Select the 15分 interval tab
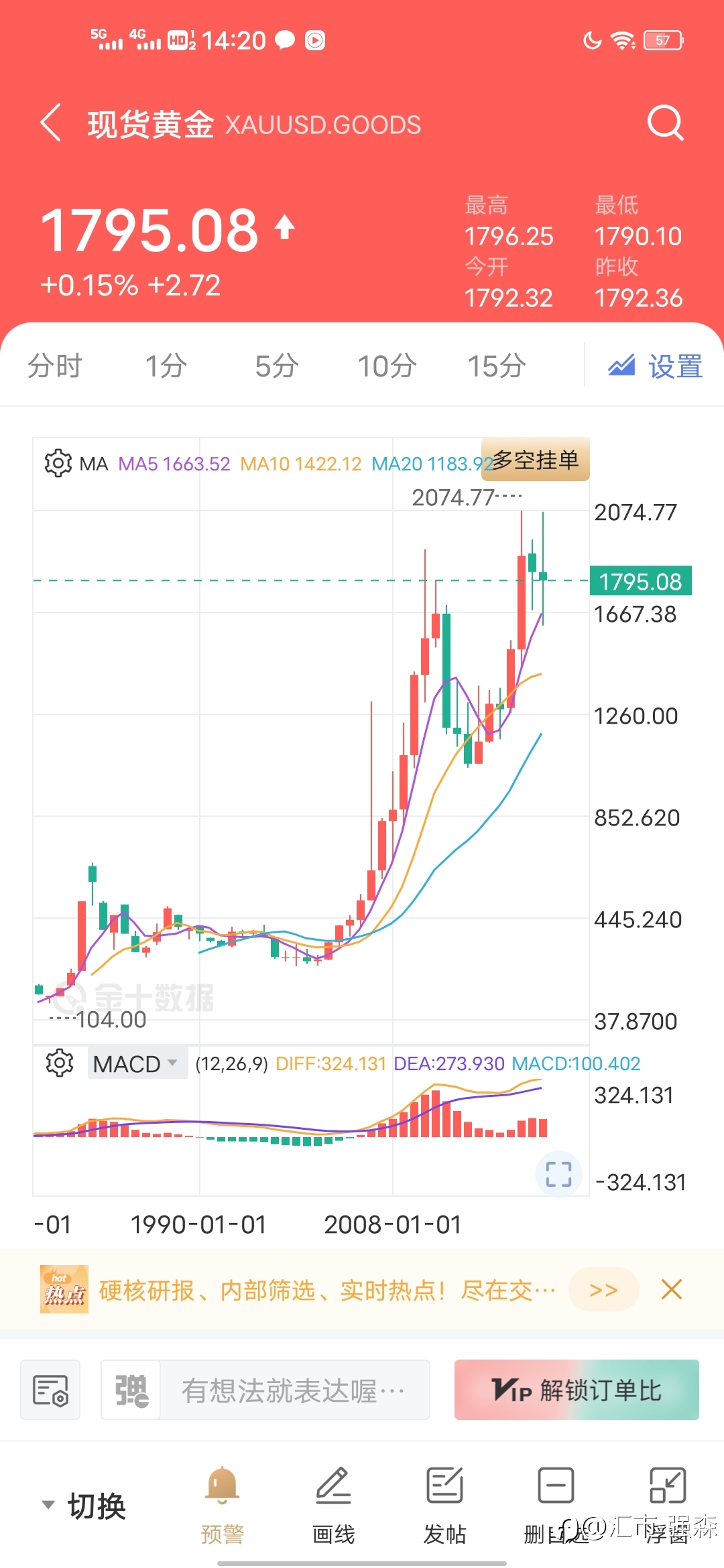Screen dimensions: 724x1568 pyautogui.click(x=497, y=367)
